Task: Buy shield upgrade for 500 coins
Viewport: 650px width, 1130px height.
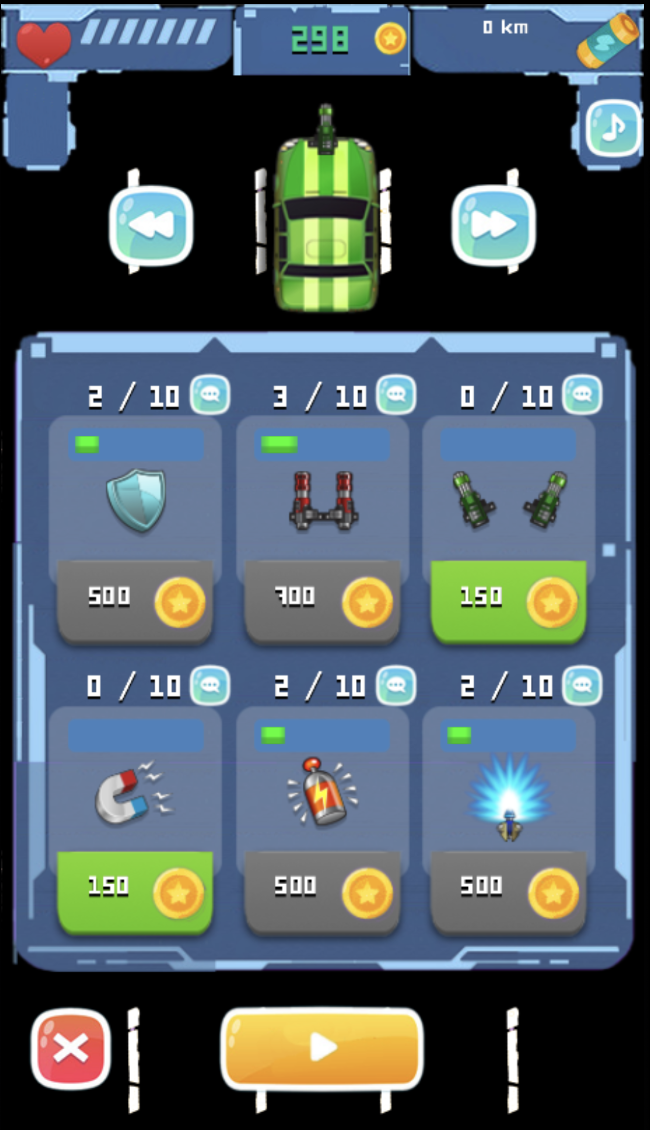Action: pos(135,602)
